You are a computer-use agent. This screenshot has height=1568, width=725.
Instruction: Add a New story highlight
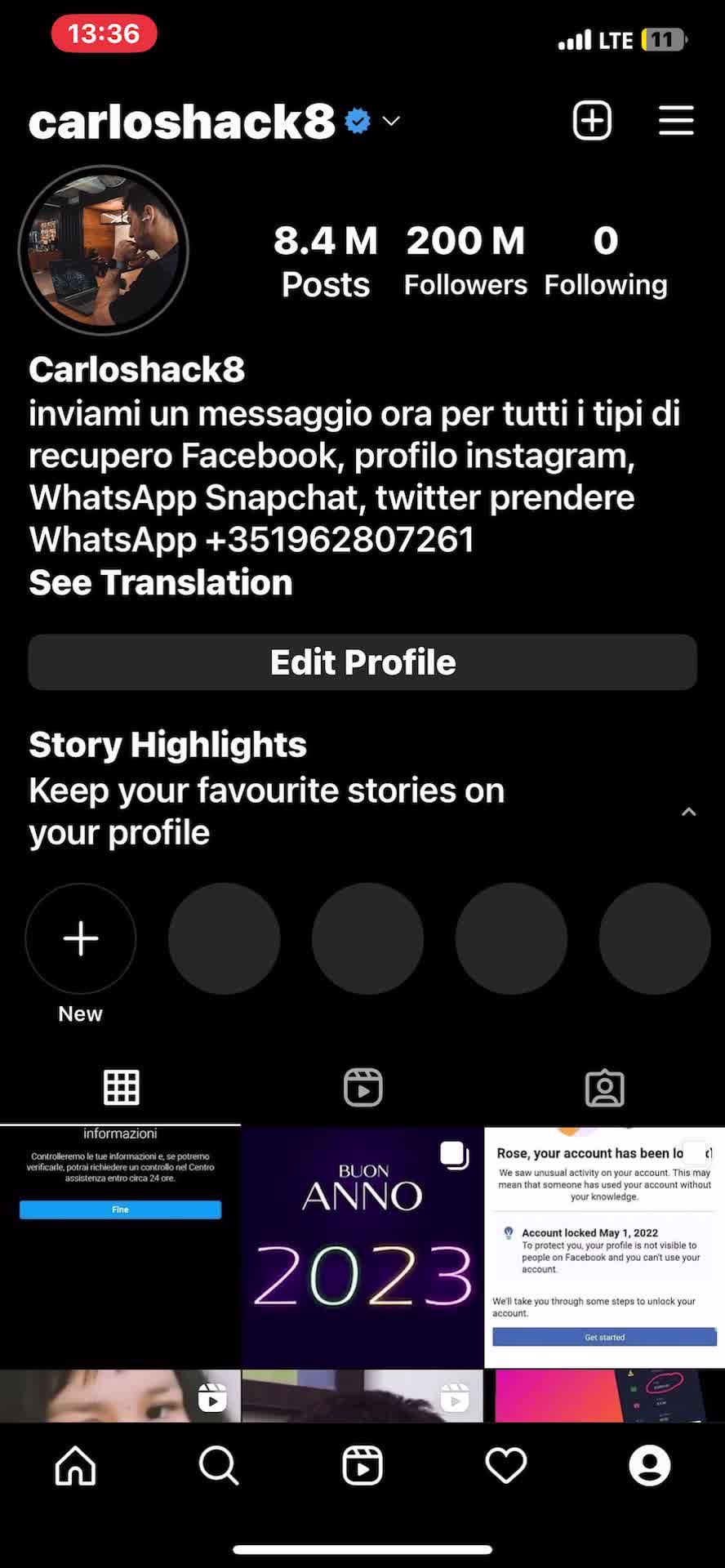tap(81, 939)
